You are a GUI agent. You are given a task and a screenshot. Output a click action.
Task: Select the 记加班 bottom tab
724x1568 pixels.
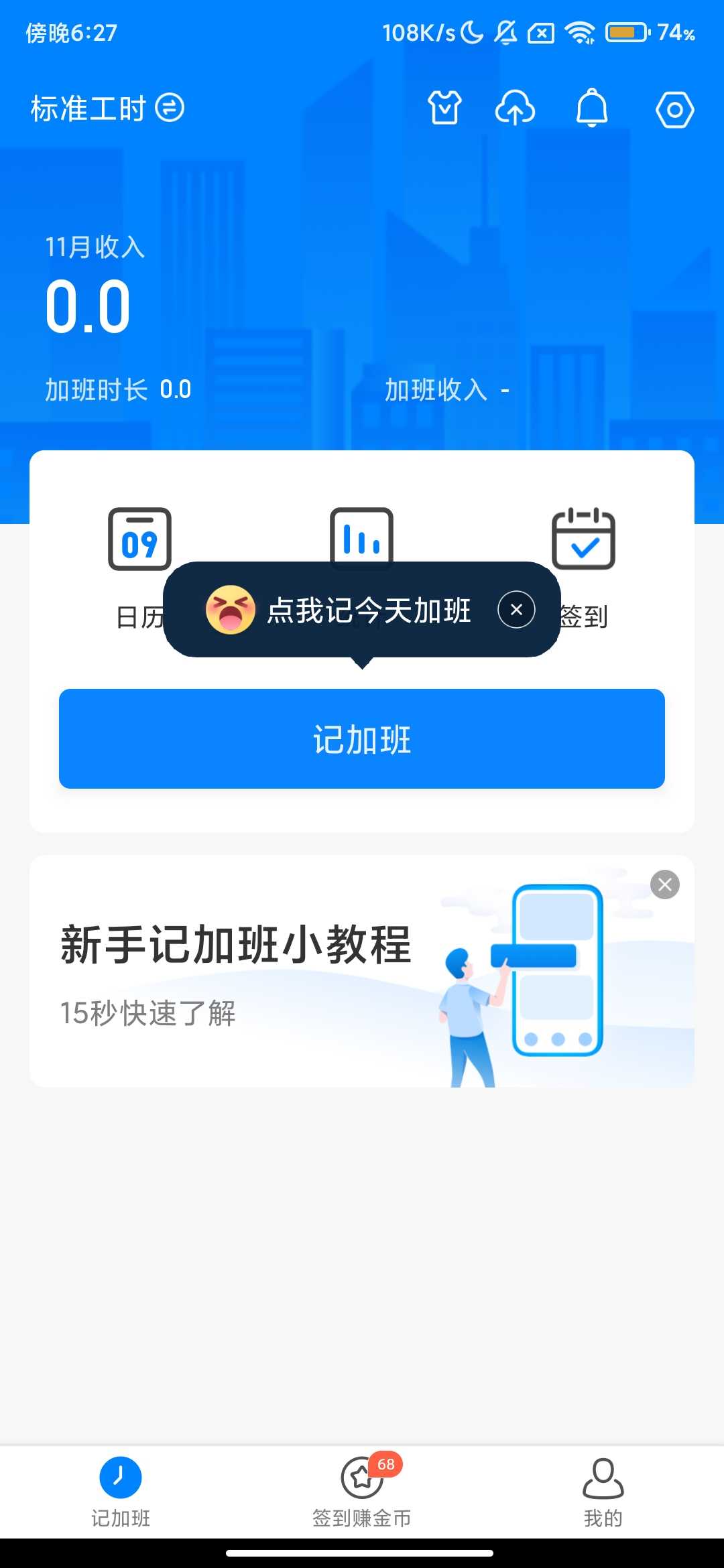coord(121,1489)
